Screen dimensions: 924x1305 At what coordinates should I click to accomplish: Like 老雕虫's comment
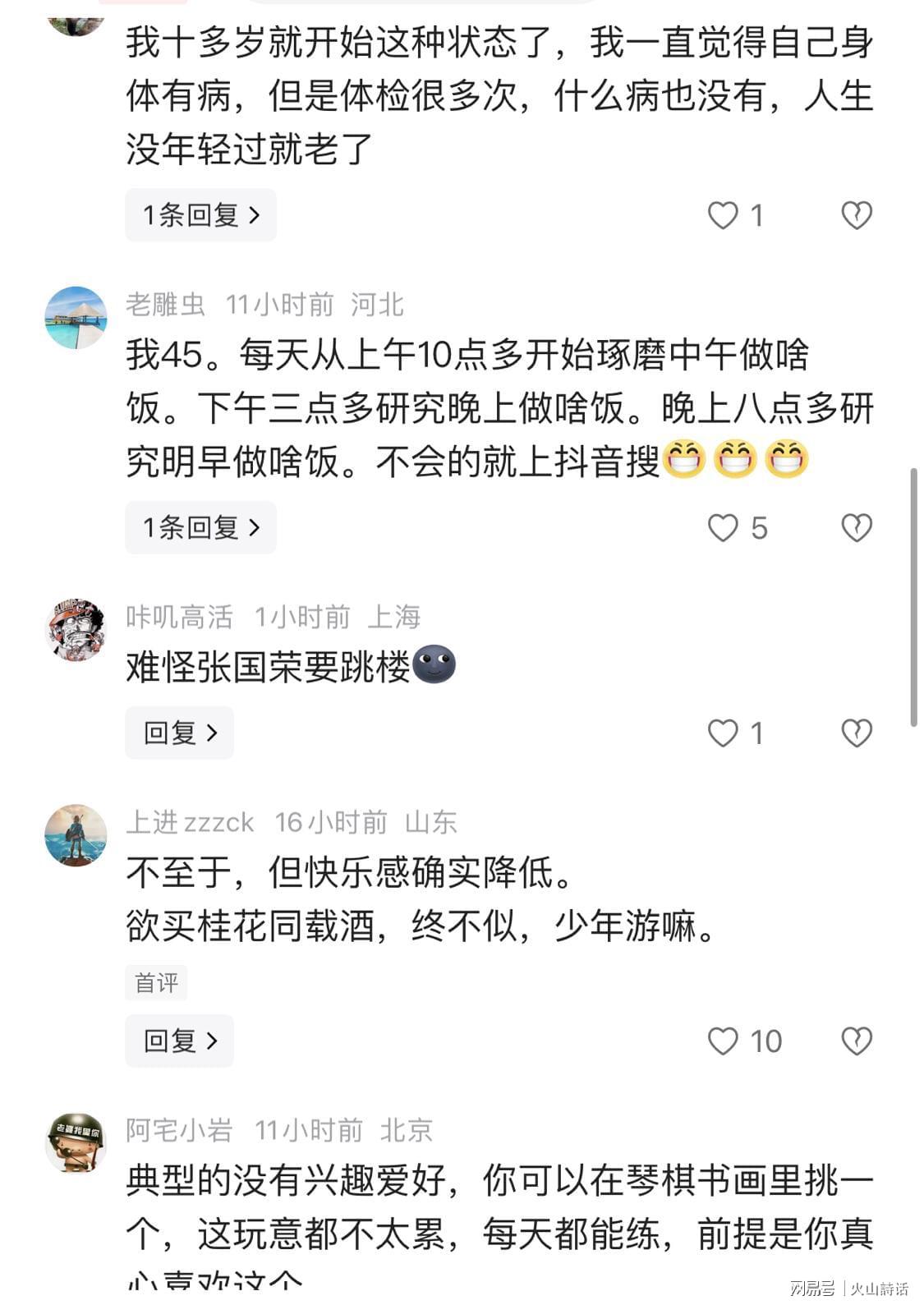click(724, 527)
